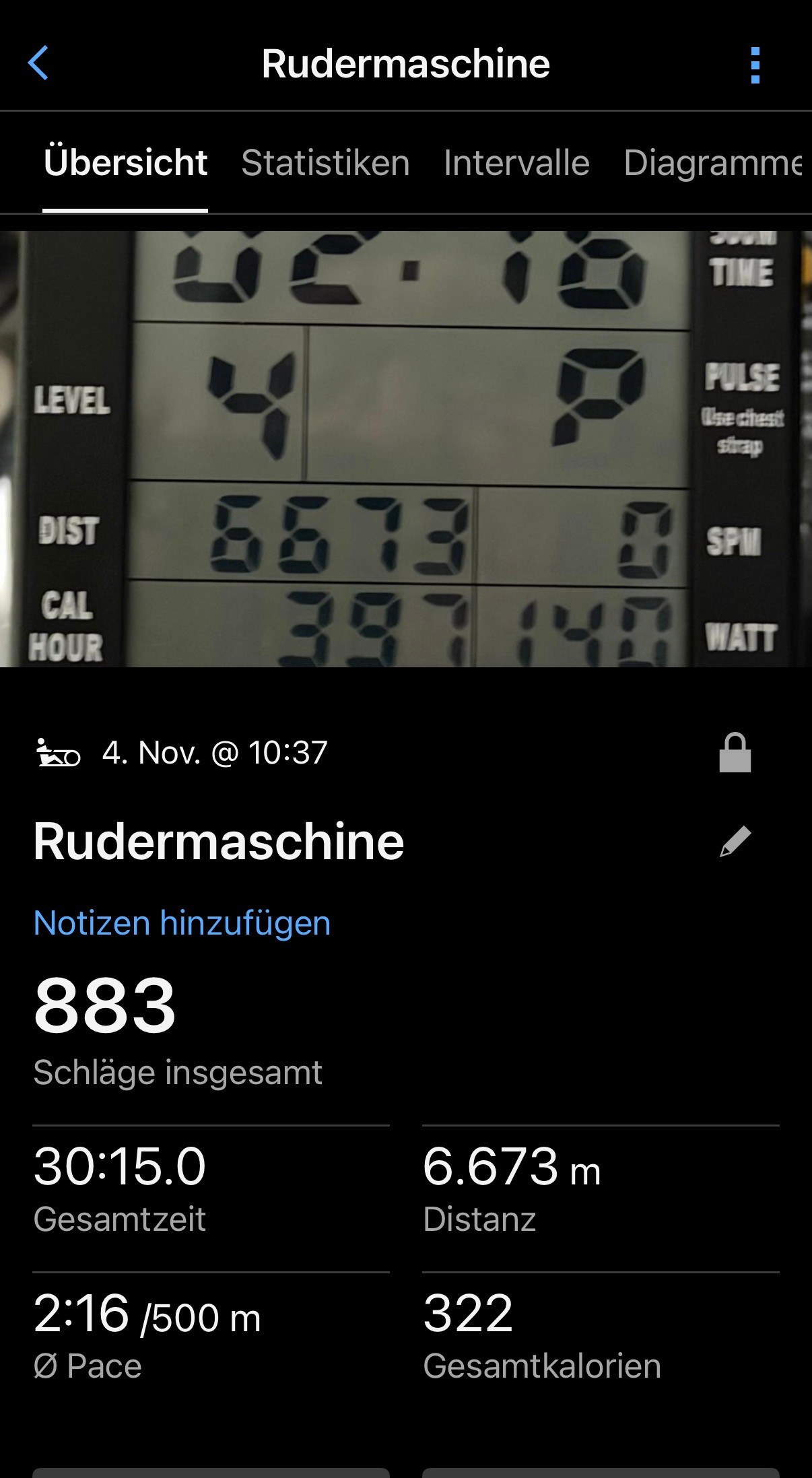Screen dimensions: 812x1478
Task: Show the Diagramme tab
Action: [x=713, y=163]
